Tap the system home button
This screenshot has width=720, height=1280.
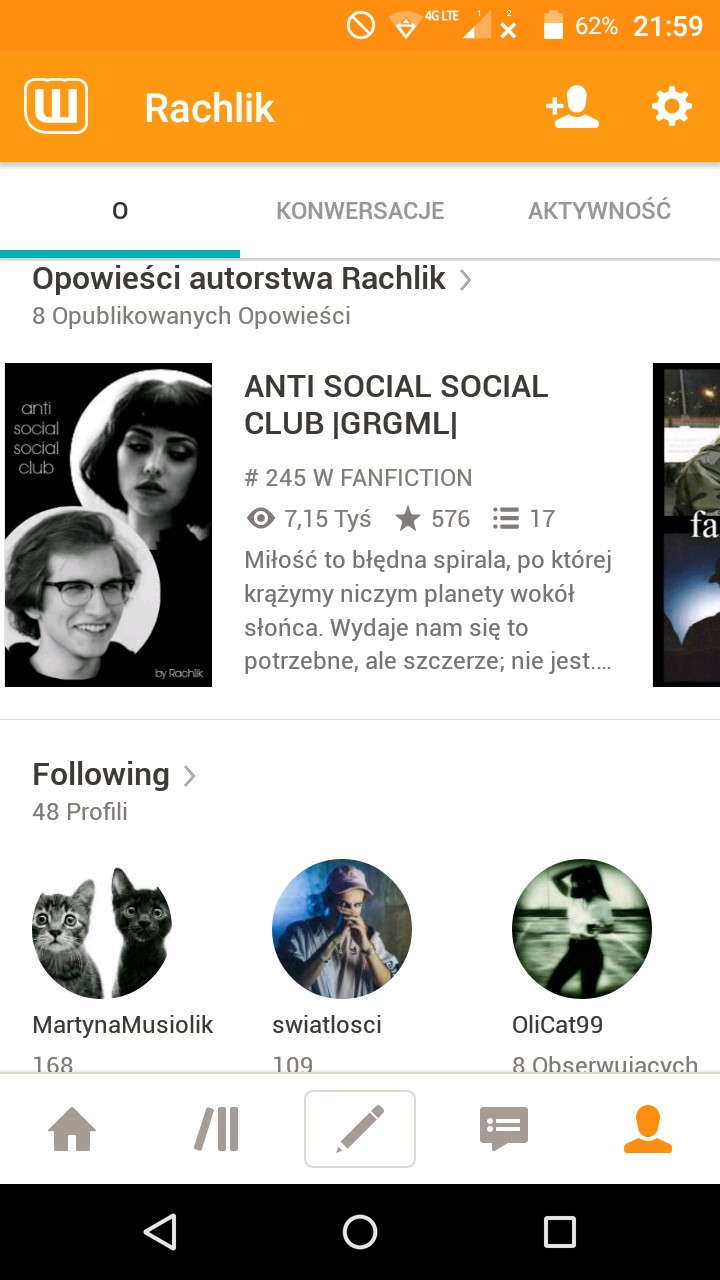click(360, 1232)
